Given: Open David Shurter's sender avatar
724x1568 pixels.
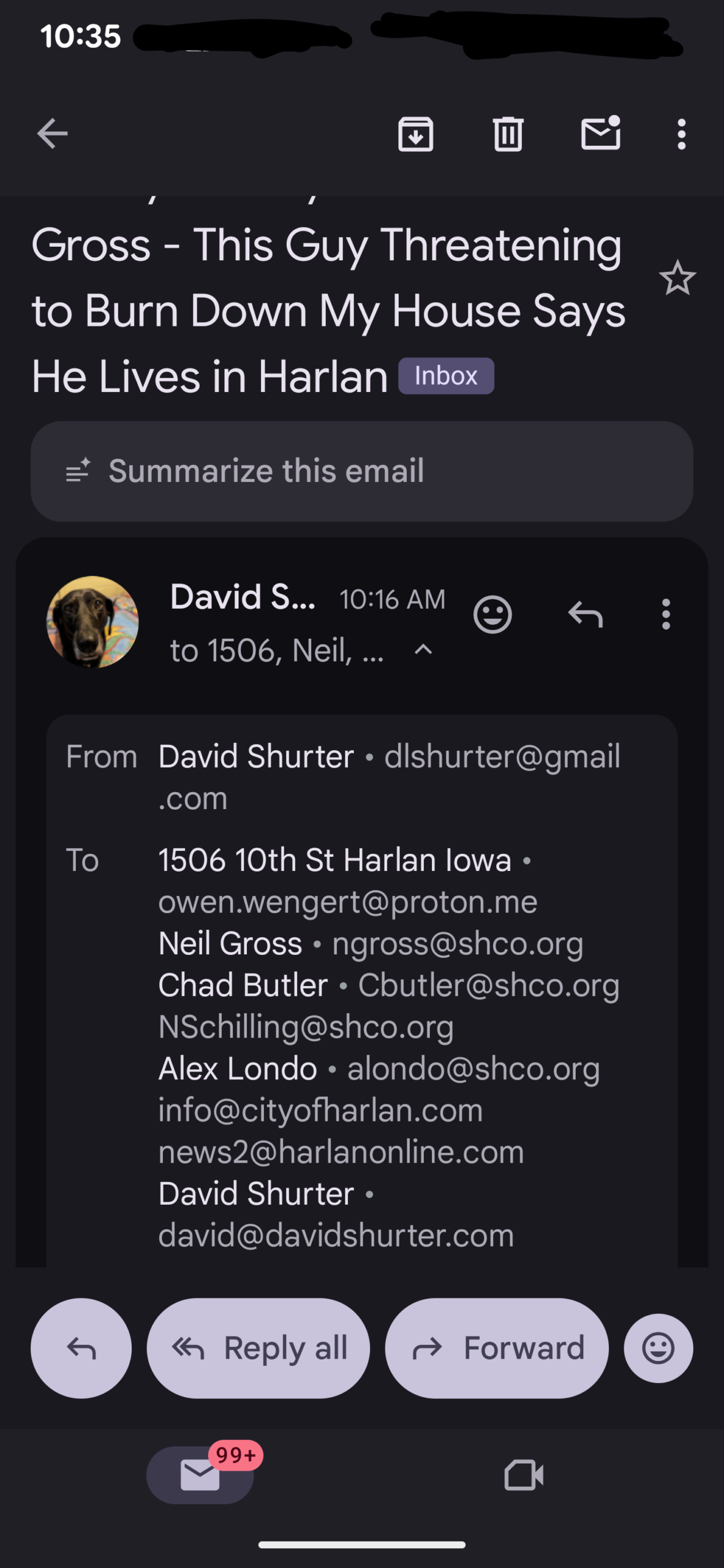Looking at the screenshot, I should click(92, 621).
